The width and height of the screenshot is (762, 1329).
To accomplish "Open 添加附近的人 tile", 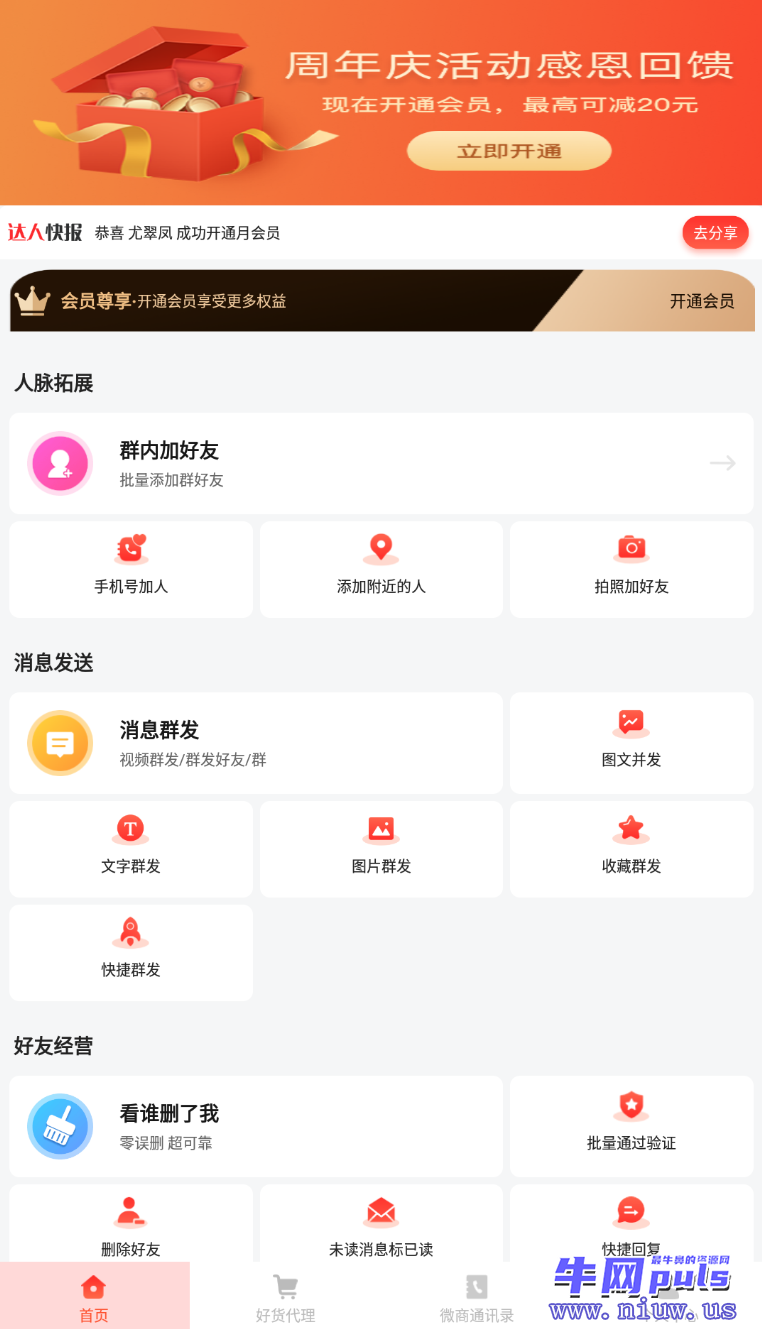I will (x=381, y=568).
